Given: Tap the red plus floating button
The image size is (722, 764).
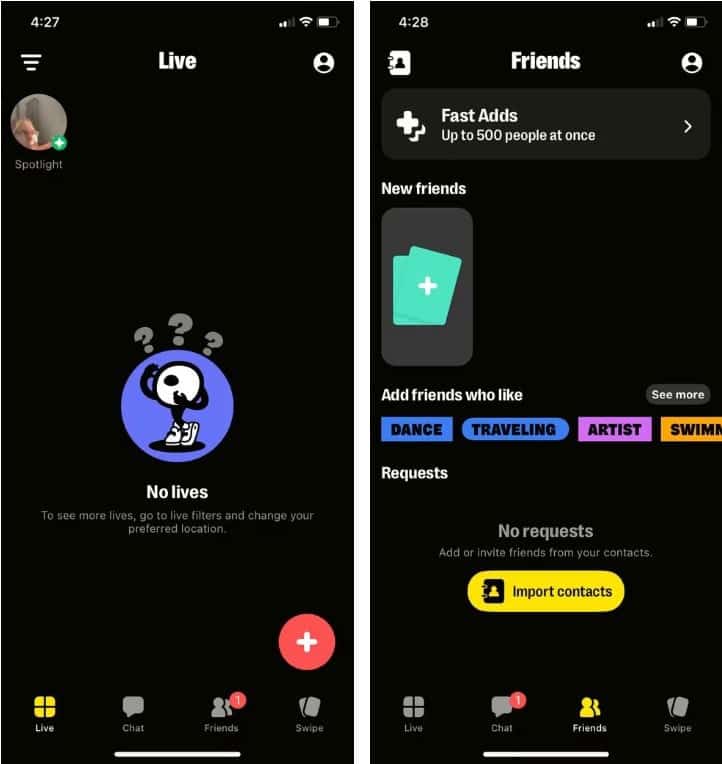Looking at the screenshot, I should [x=307, y=642].
